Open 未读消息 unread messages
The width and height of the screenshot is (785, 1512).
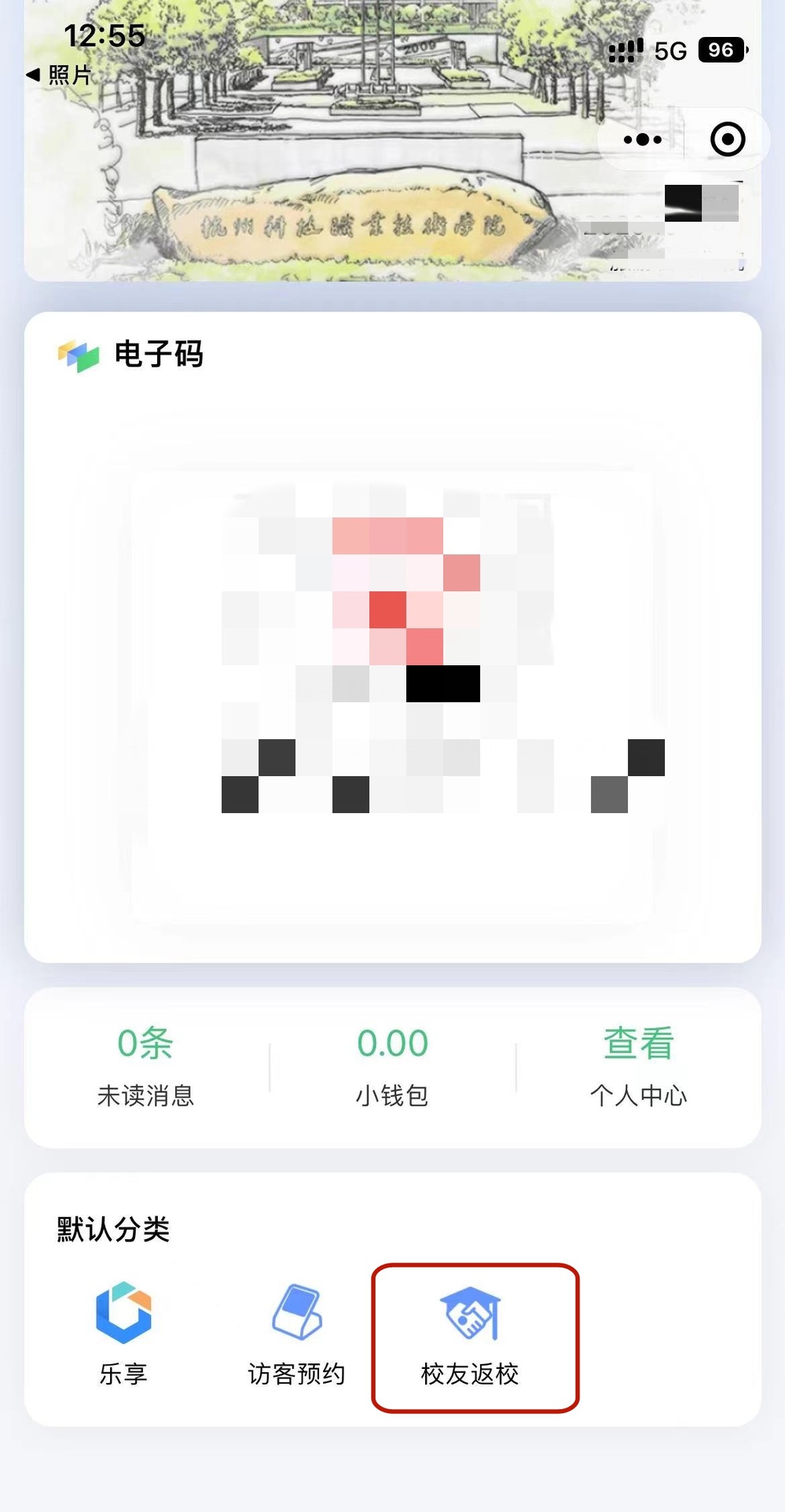click(x=145, y=1066)
